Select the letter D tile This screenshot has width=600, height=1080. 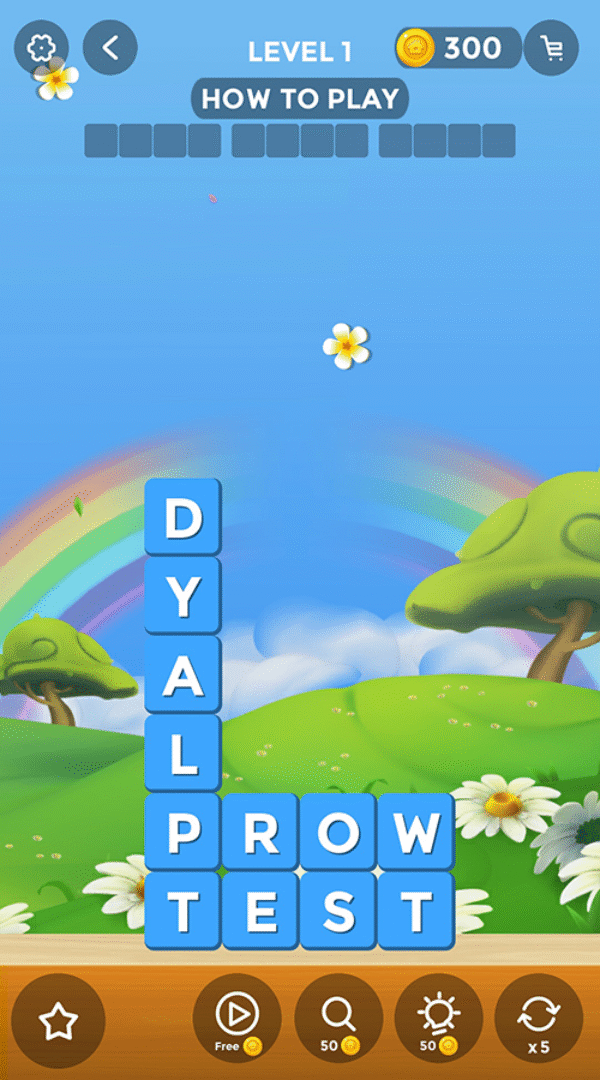183,517
